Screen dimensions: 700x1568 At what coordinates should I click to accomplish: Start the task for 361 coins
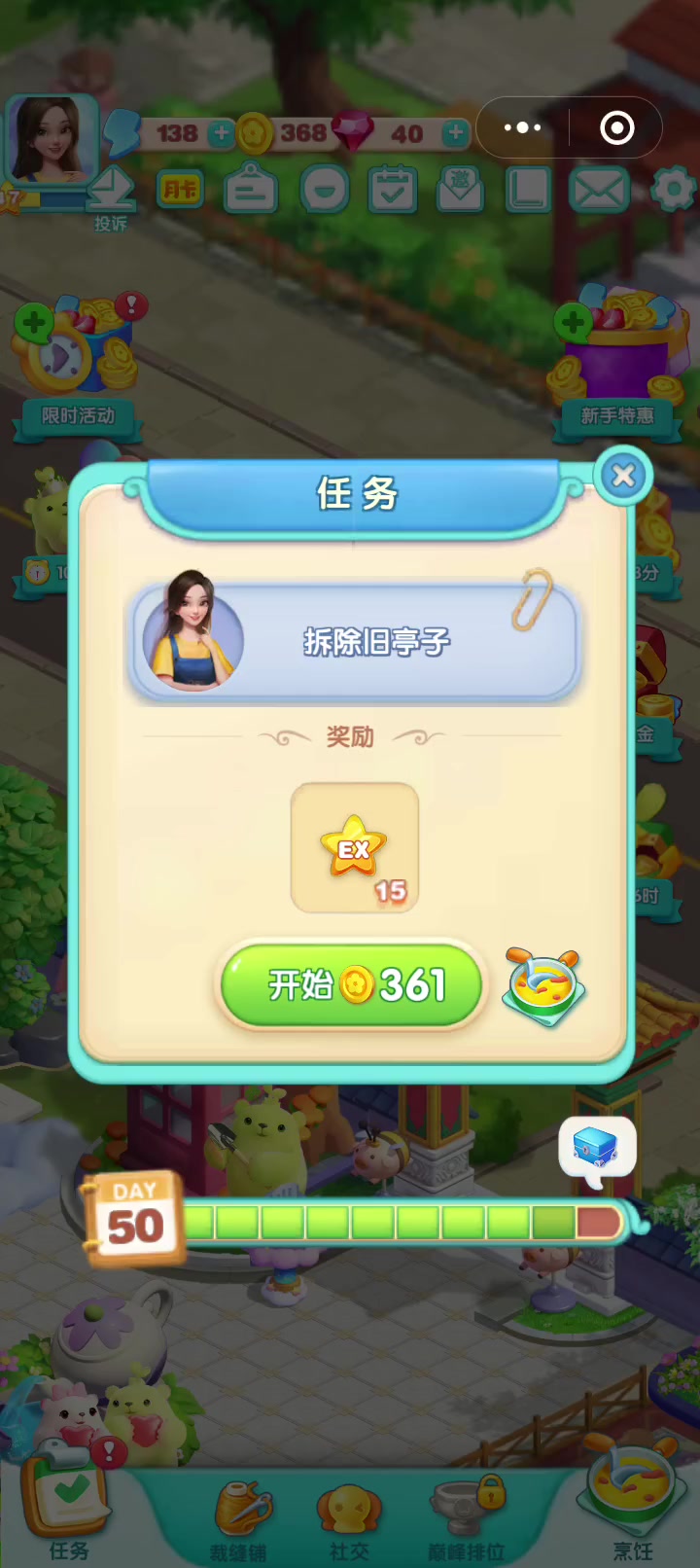pyautogui.click(x=352, y=985)
